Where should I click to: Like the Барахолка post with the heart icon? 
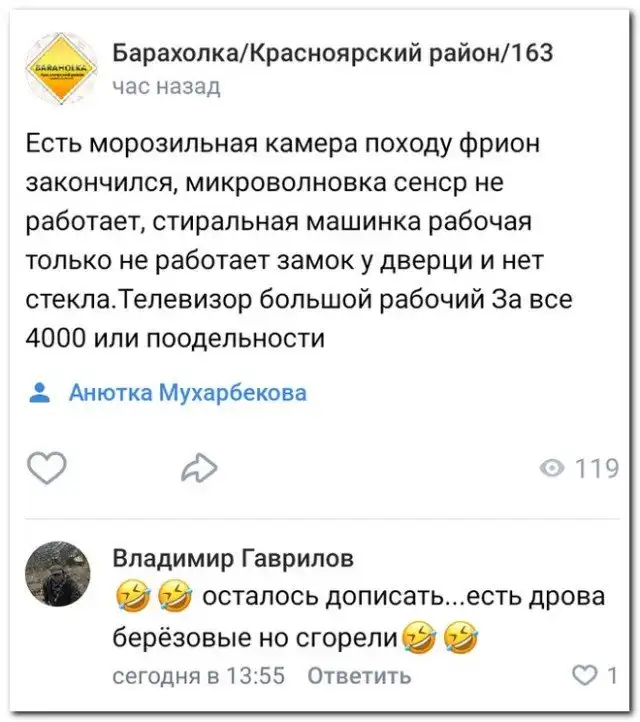pos(46,467)
